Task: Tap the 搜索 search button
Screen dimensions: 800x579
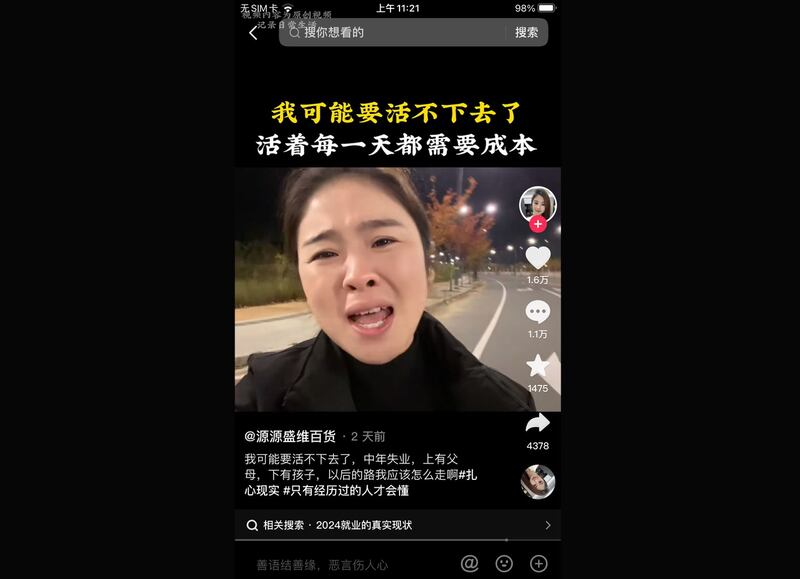Action: point(527,32)
